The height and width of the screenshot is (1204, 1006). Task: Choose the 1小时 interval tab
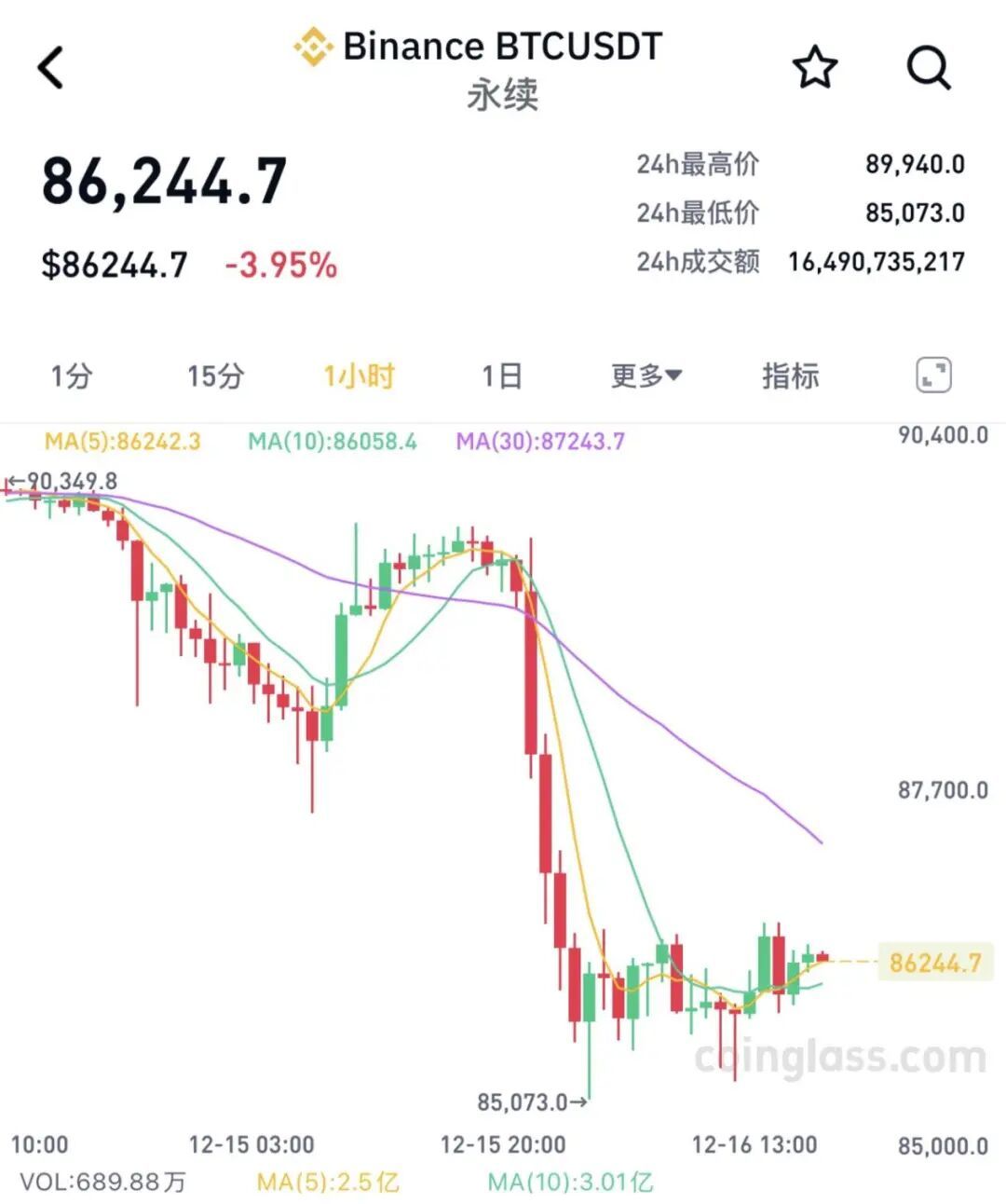[359, 376]
